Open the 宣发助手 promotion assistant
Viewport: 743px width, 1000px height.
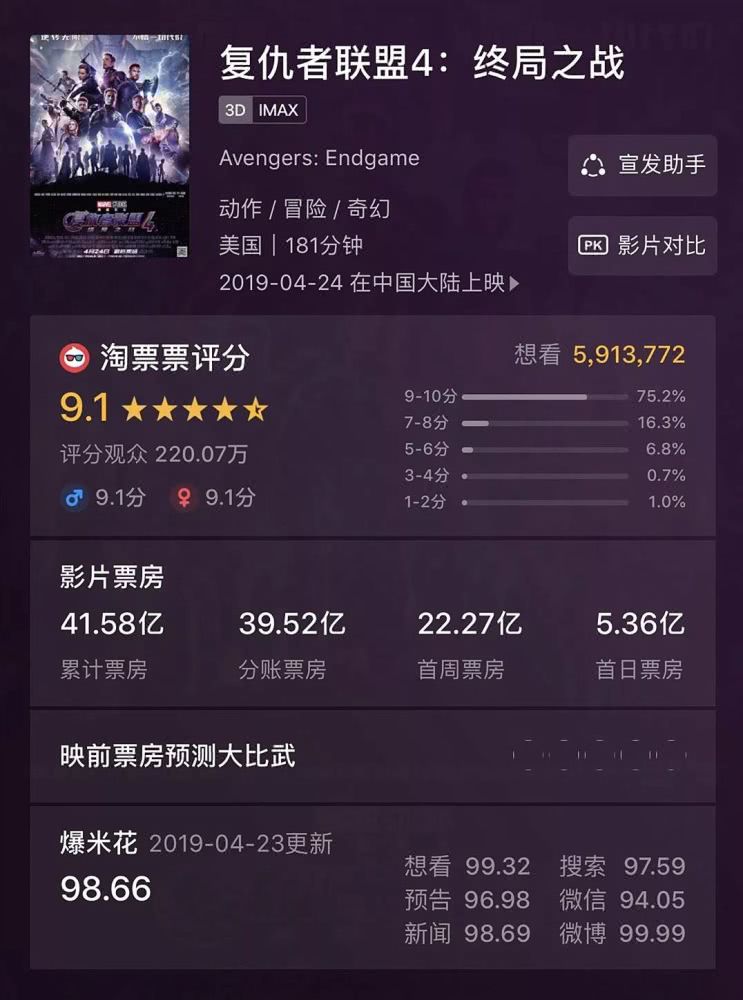[643, 165]
